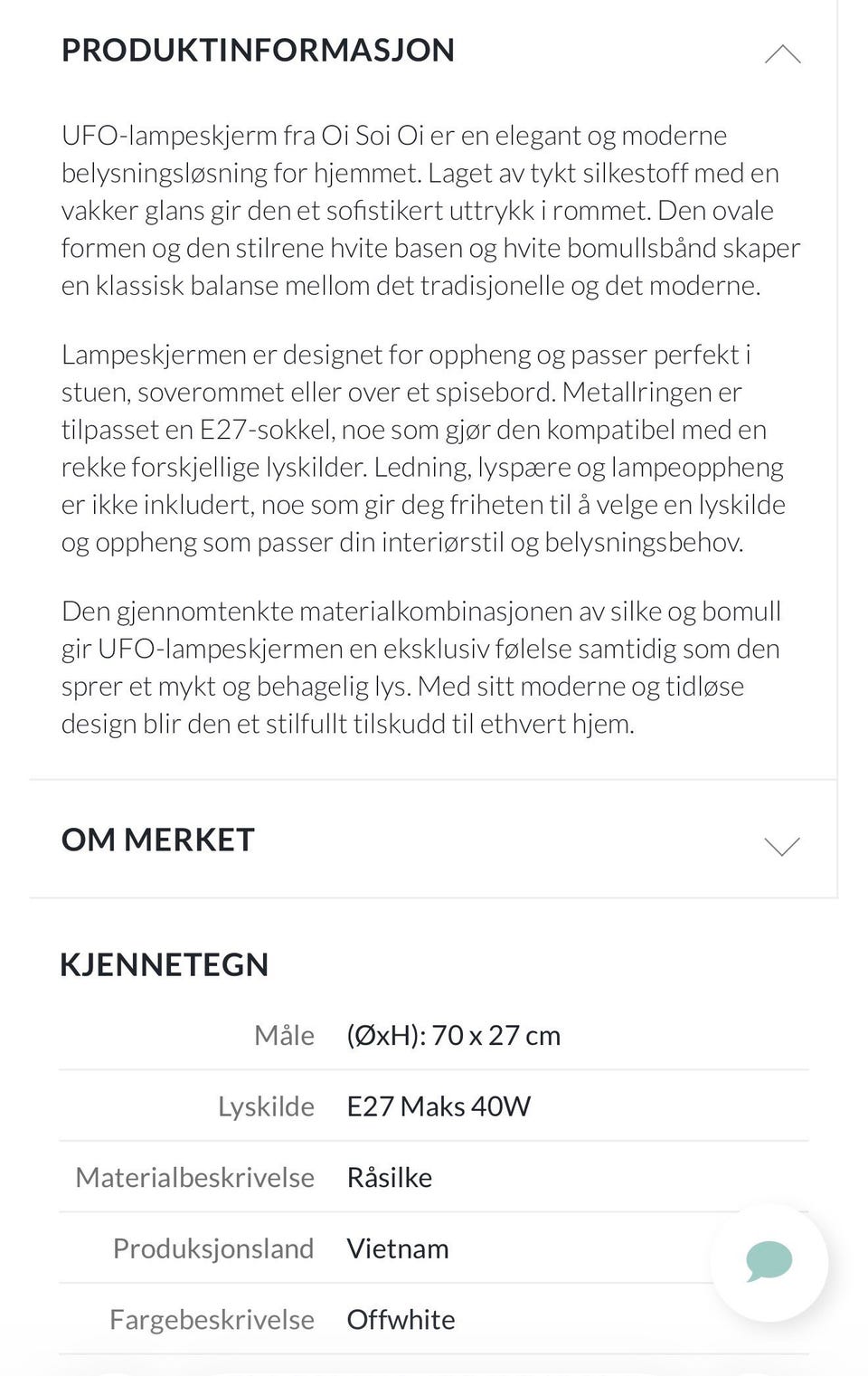Click the dimensions value 70 x 27 cm

tap(453, 1035)
